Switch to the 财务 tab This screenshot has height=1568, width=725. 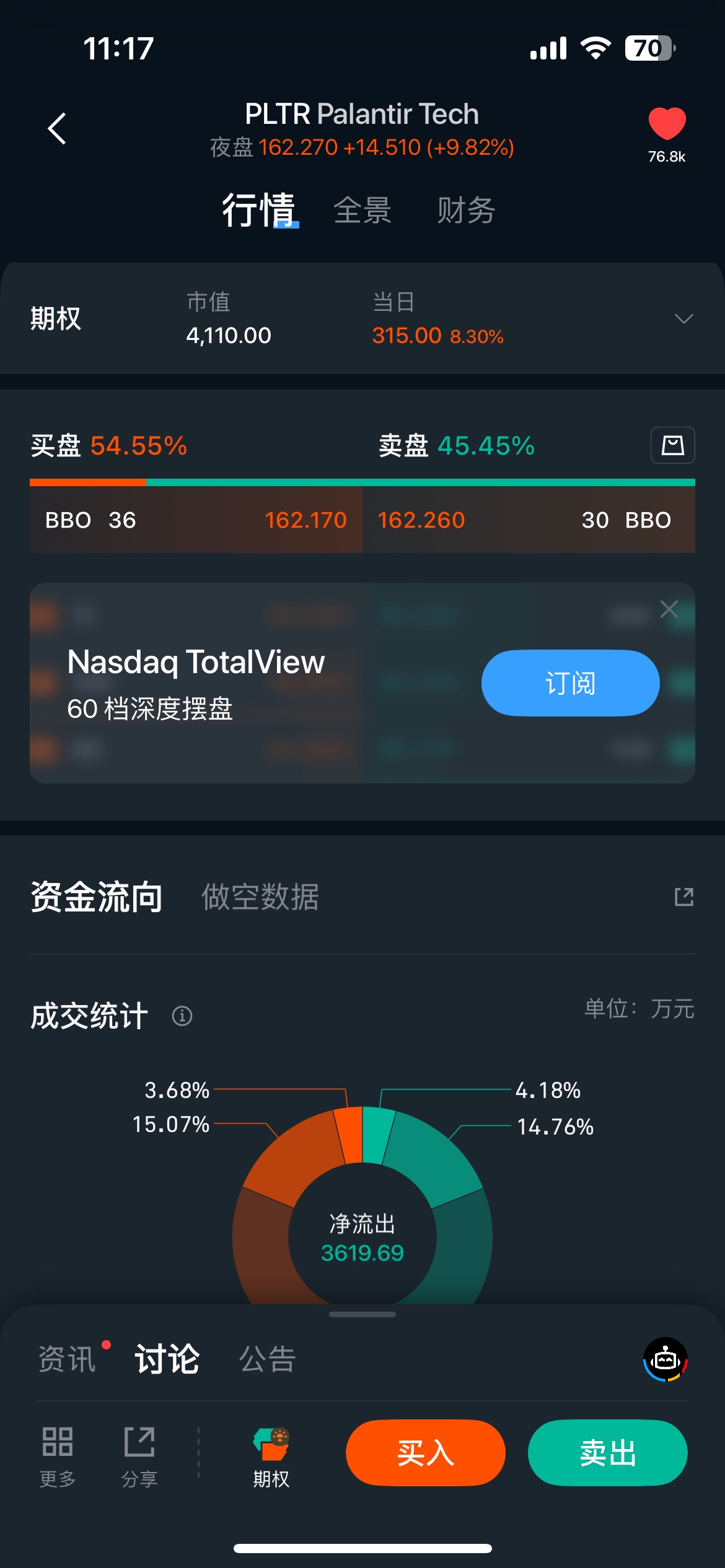(x=466, y=211)
